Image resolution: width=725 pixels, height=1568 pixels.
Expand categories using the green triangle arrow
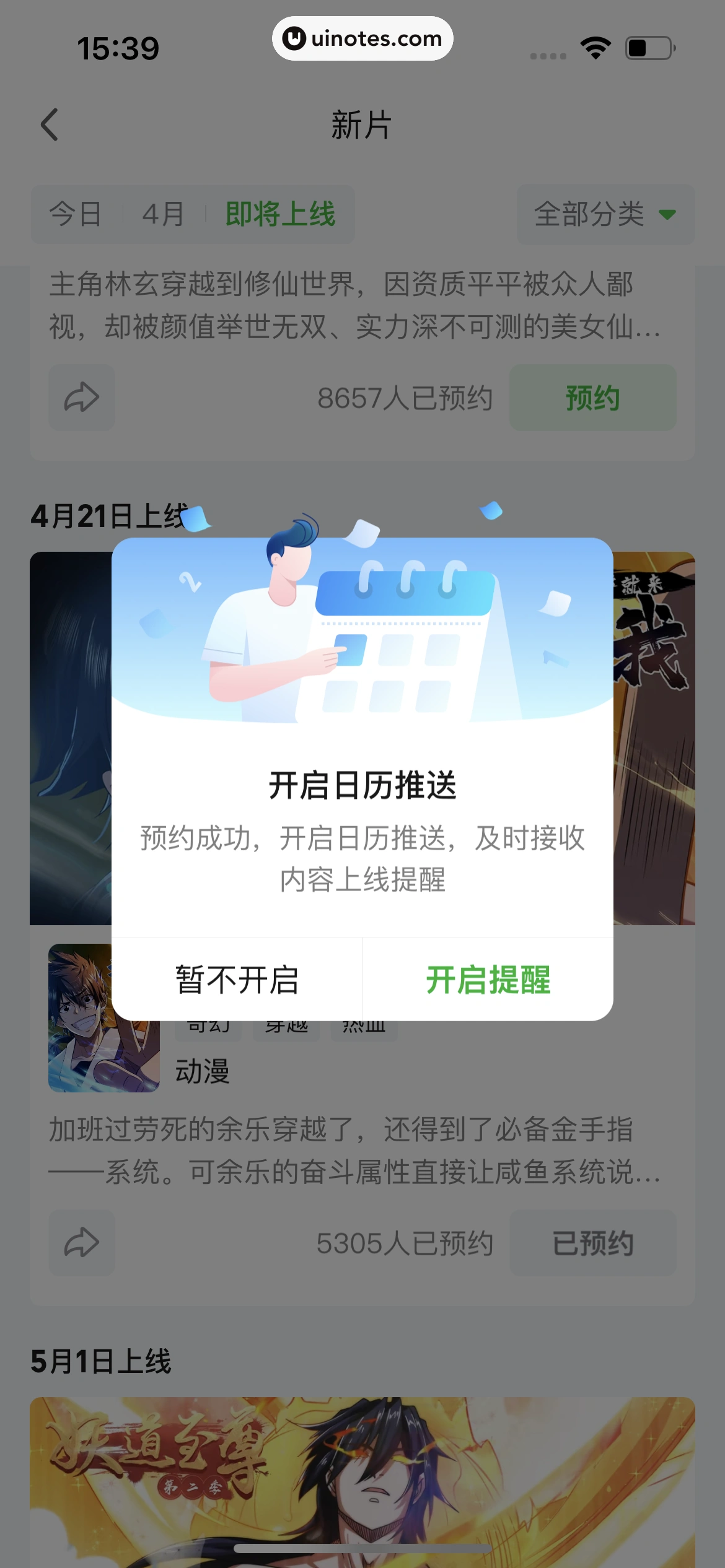[x=667, y=215]
